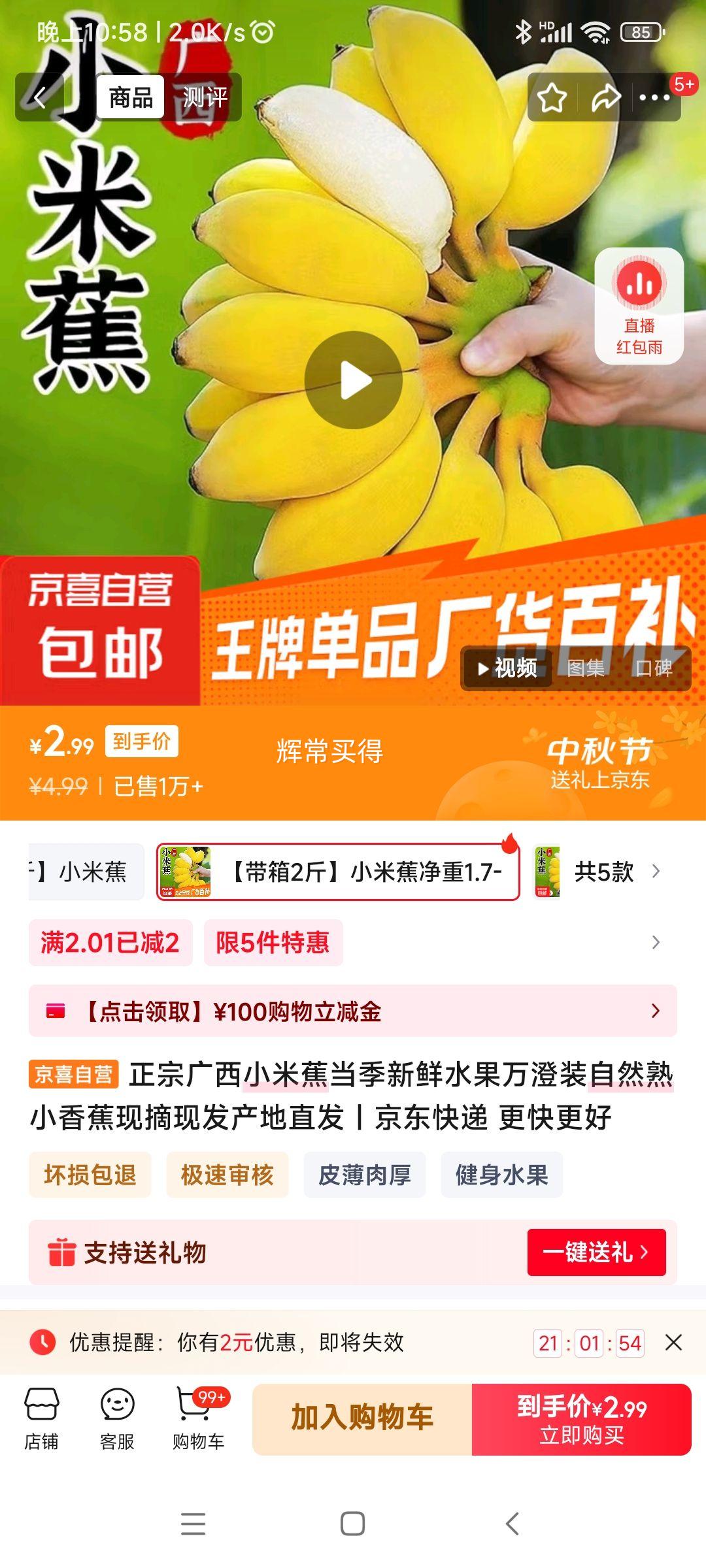
Task: Claim the ¥100购物立减金 coupon
Action: pyautogui.click(x=353, y=1011)
